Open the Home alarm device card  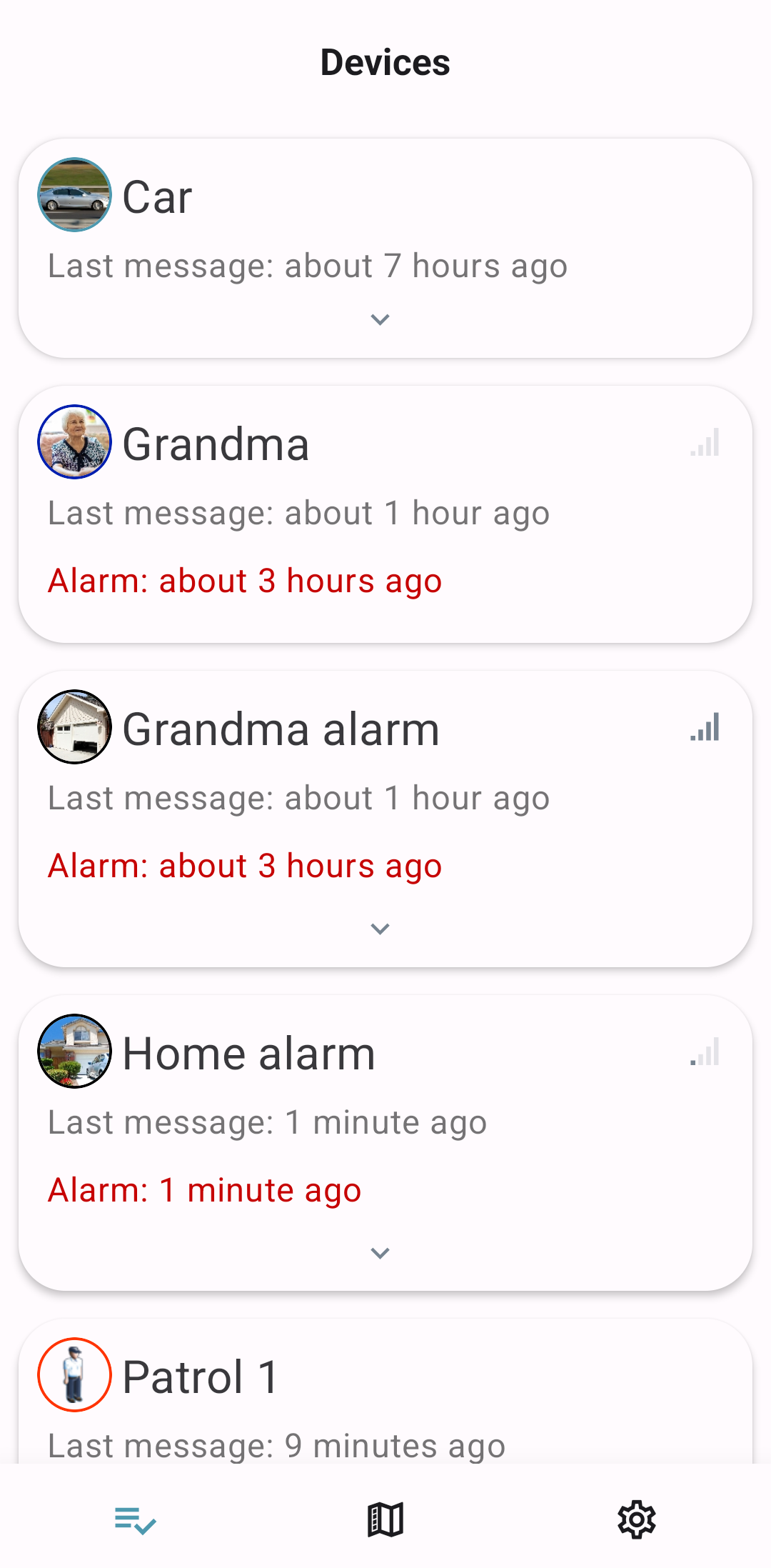coord(385,1143)
